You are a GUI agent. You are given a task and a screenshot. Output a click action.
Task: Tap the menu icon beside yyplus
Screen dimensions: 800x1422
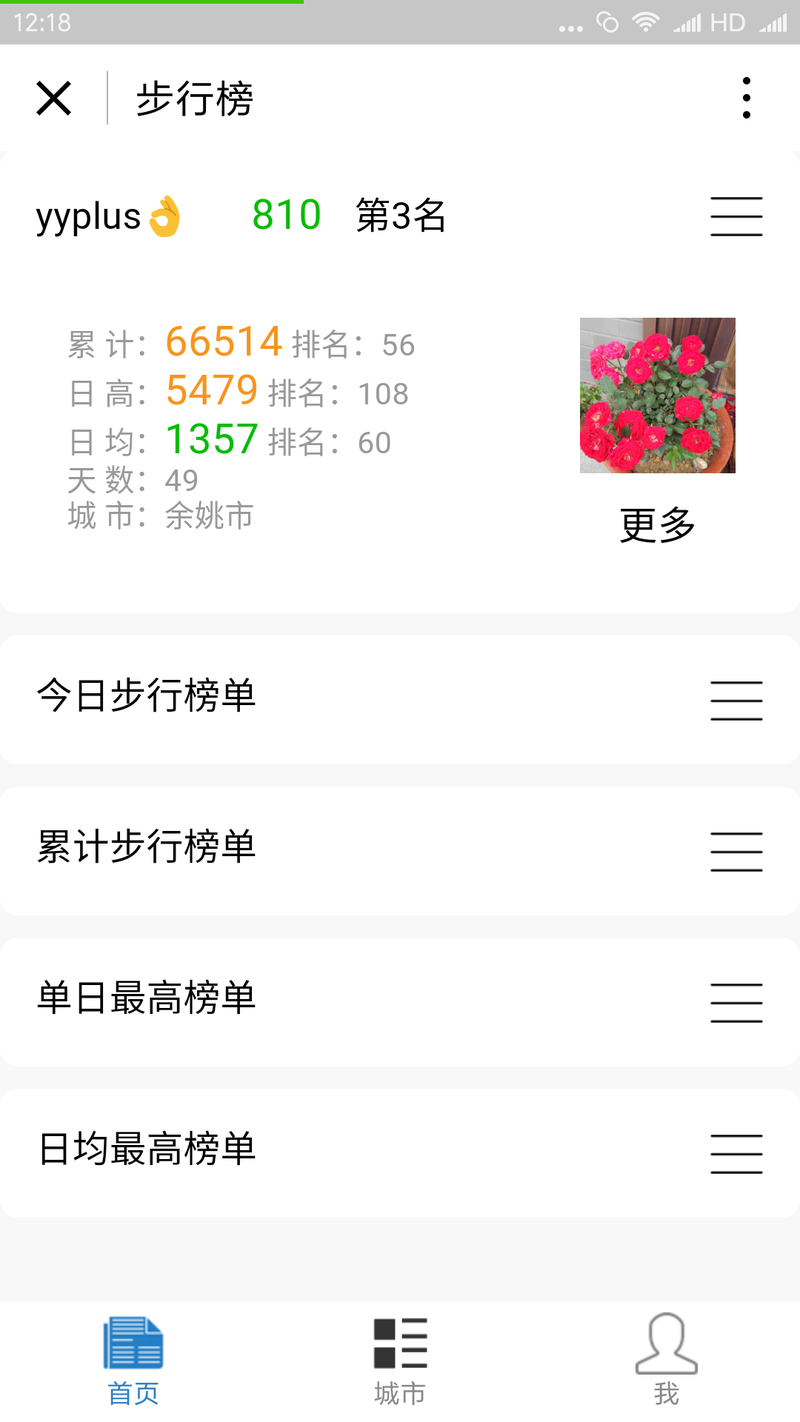[736, 216]
